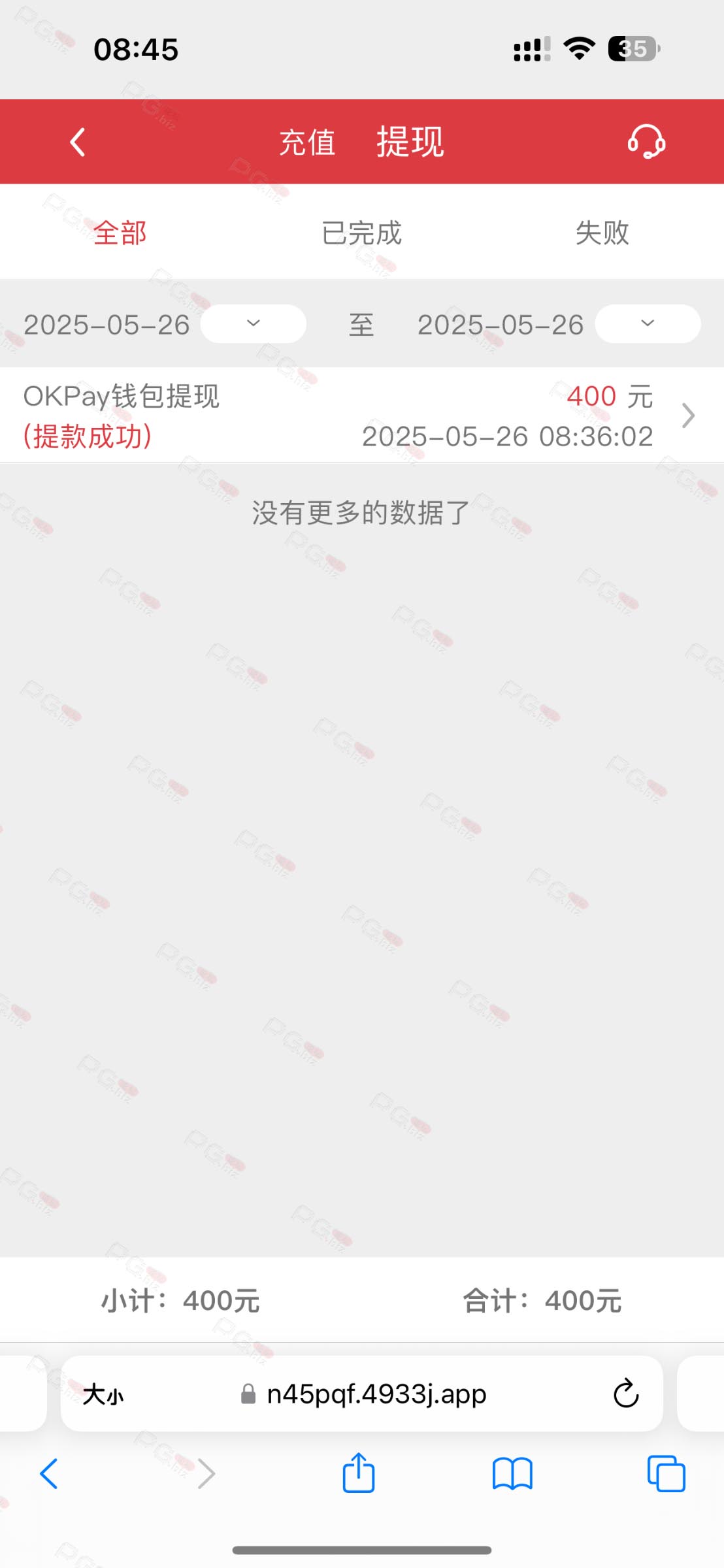The height and width of the screenshot is (1568, 724).
Task: Open the OKPay钱包提现 400元 record
Action: pyautogui.click(x=362, y=415)
